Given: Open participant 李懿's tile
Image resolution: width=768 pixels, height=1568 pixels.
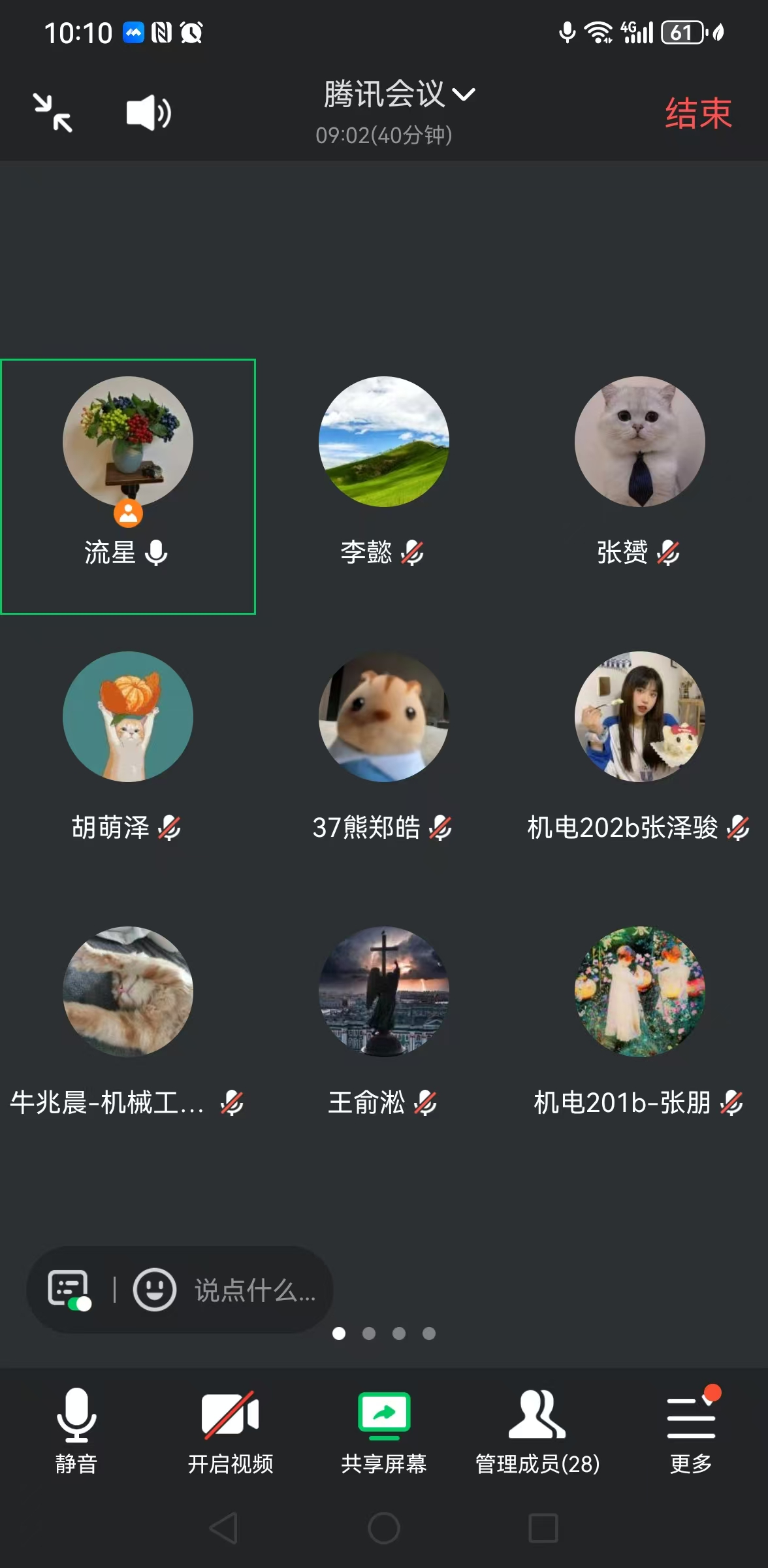Looking at the screenshot, I should 384,470.
